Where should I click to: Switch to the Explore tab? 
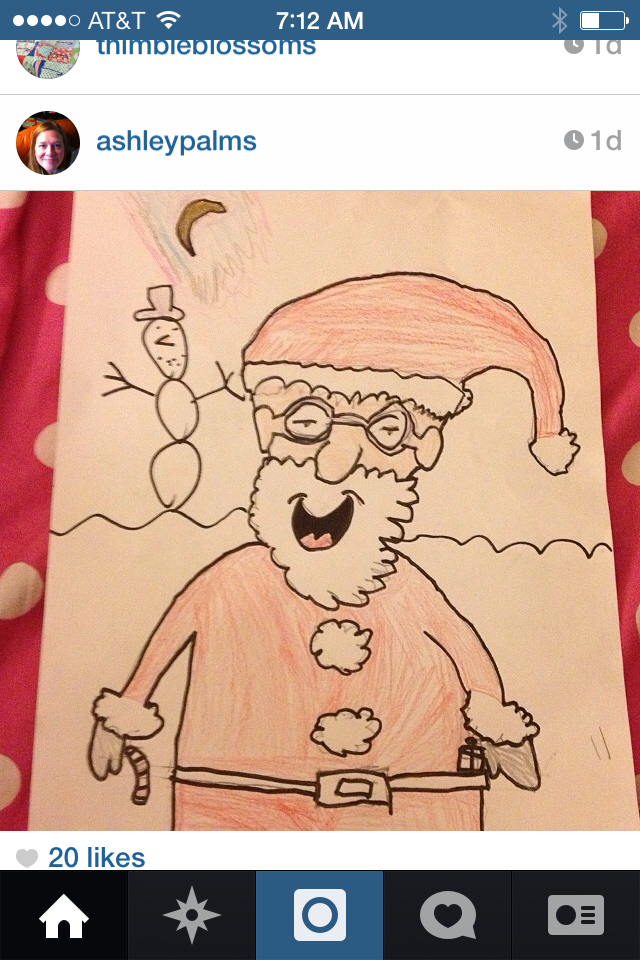coord(192,916)
